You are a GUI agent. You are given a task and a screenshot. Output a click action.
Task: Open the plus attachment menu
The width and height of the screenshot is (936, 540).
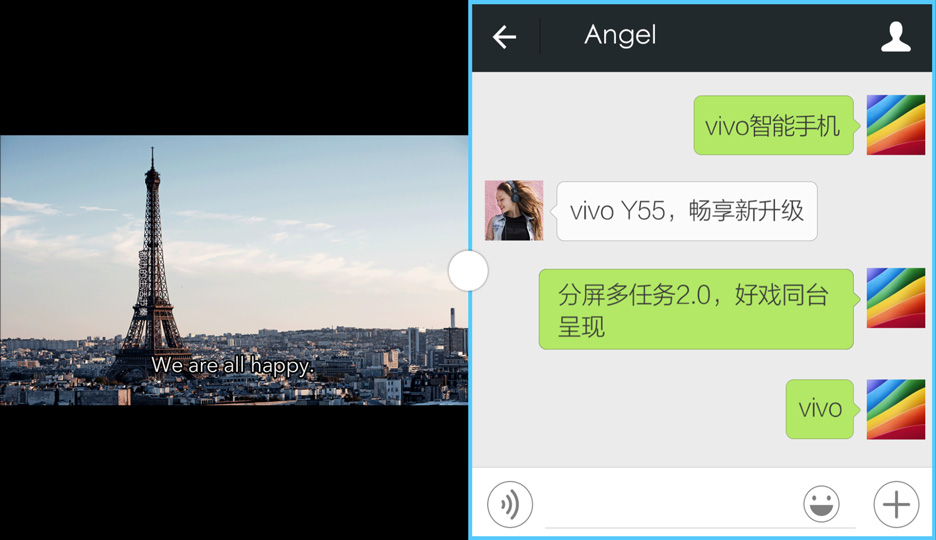coord(896,504)
